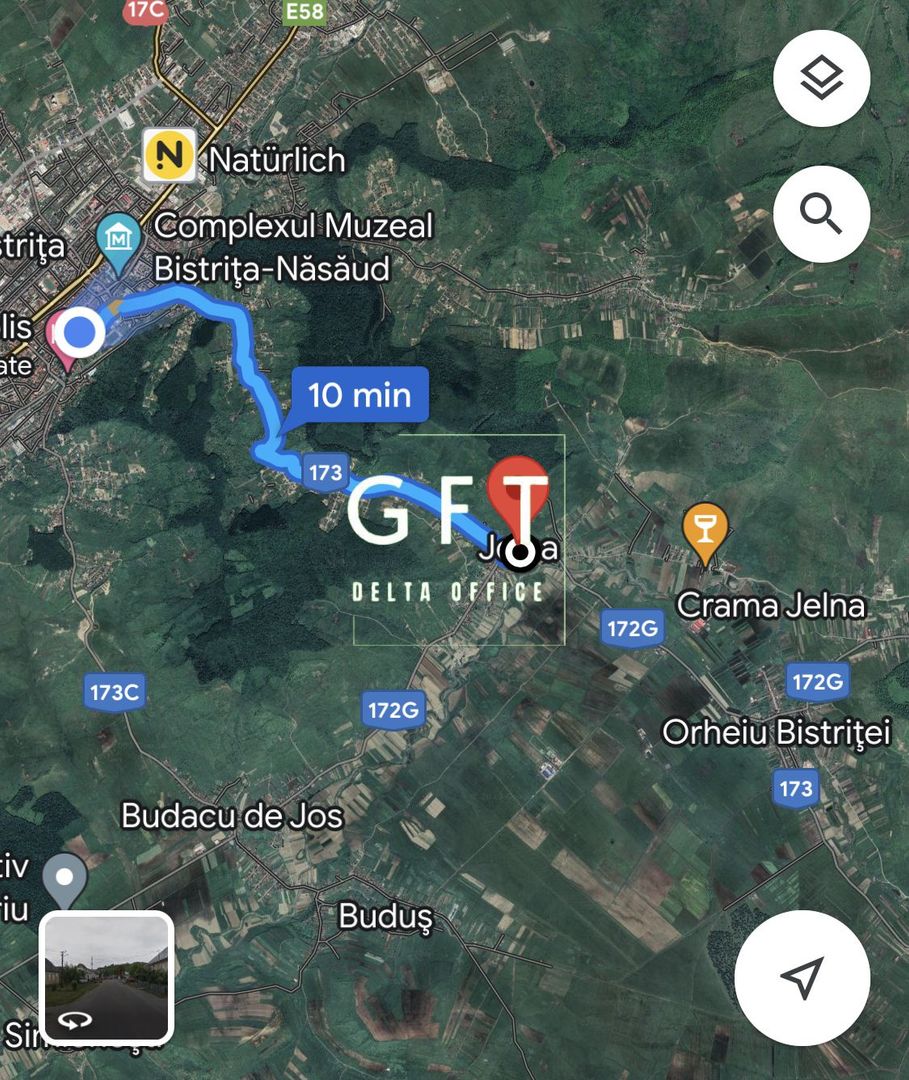Open the Street View preview thumbnail
Viewport: 909px width, 1080px height.
click(103, 977)
